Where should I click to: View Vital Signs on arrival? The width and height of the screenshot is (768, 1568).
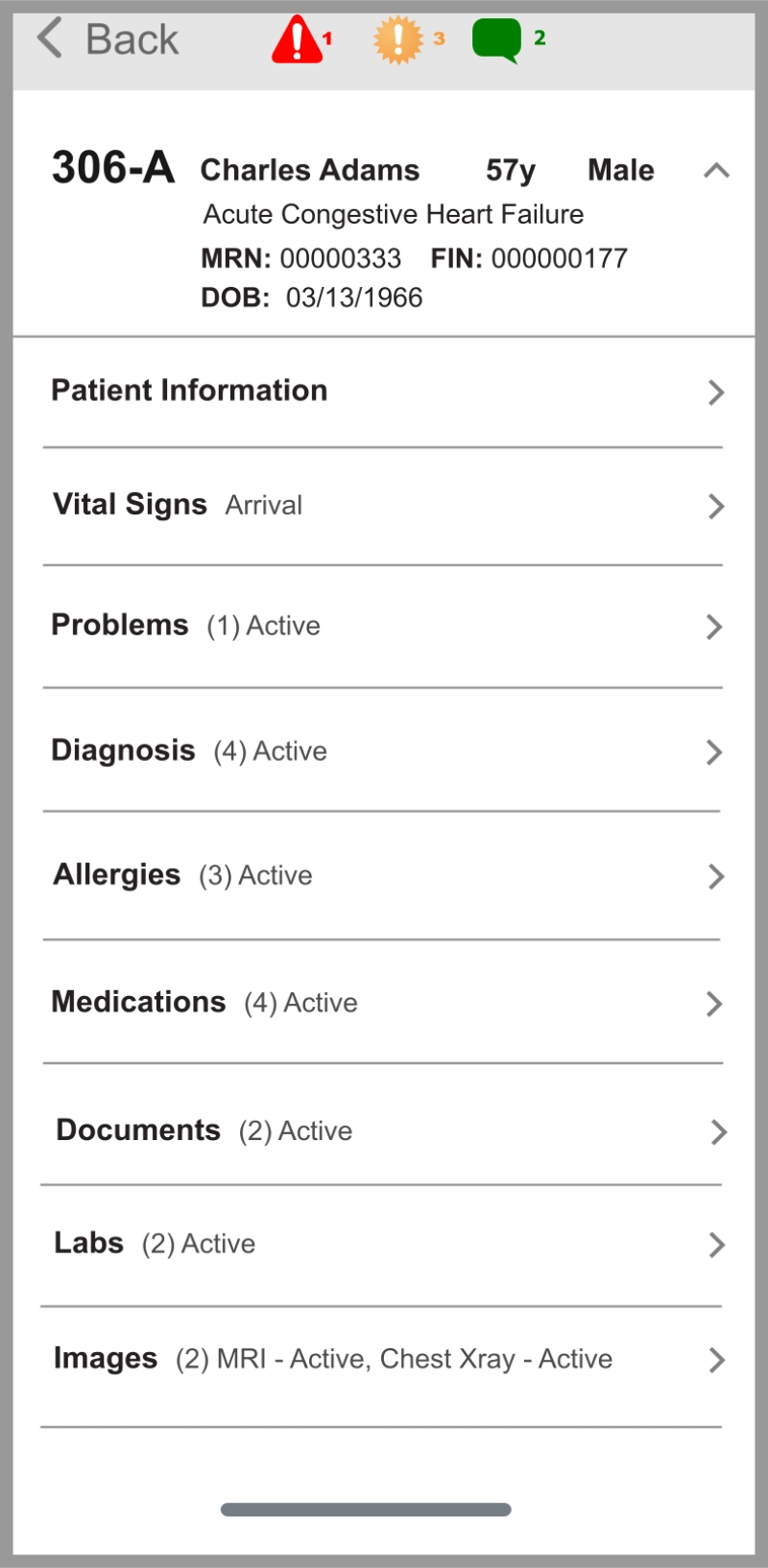(x=384, y=506)
